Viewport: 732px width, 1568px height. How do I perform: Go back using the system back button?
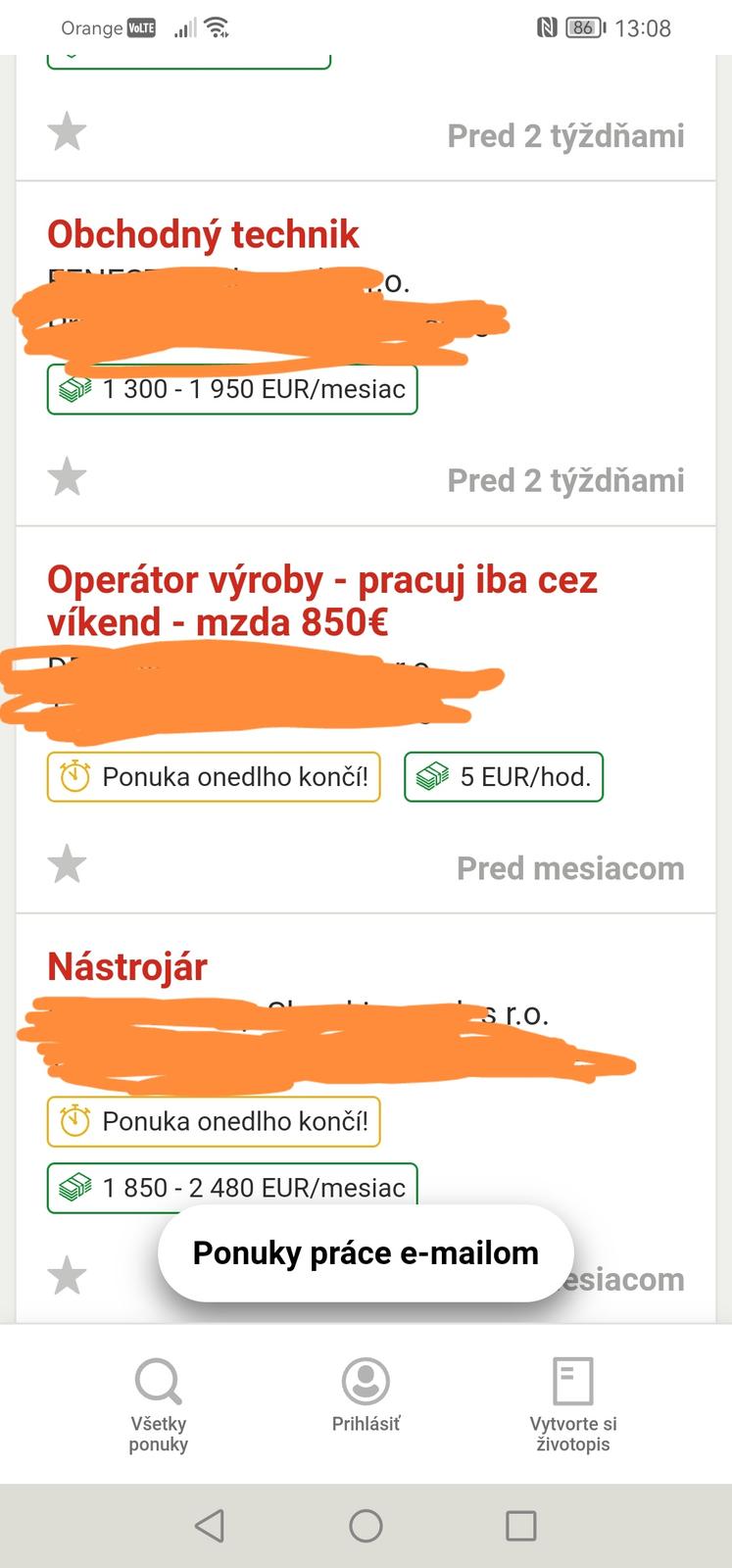click(x=210, y=1526)
